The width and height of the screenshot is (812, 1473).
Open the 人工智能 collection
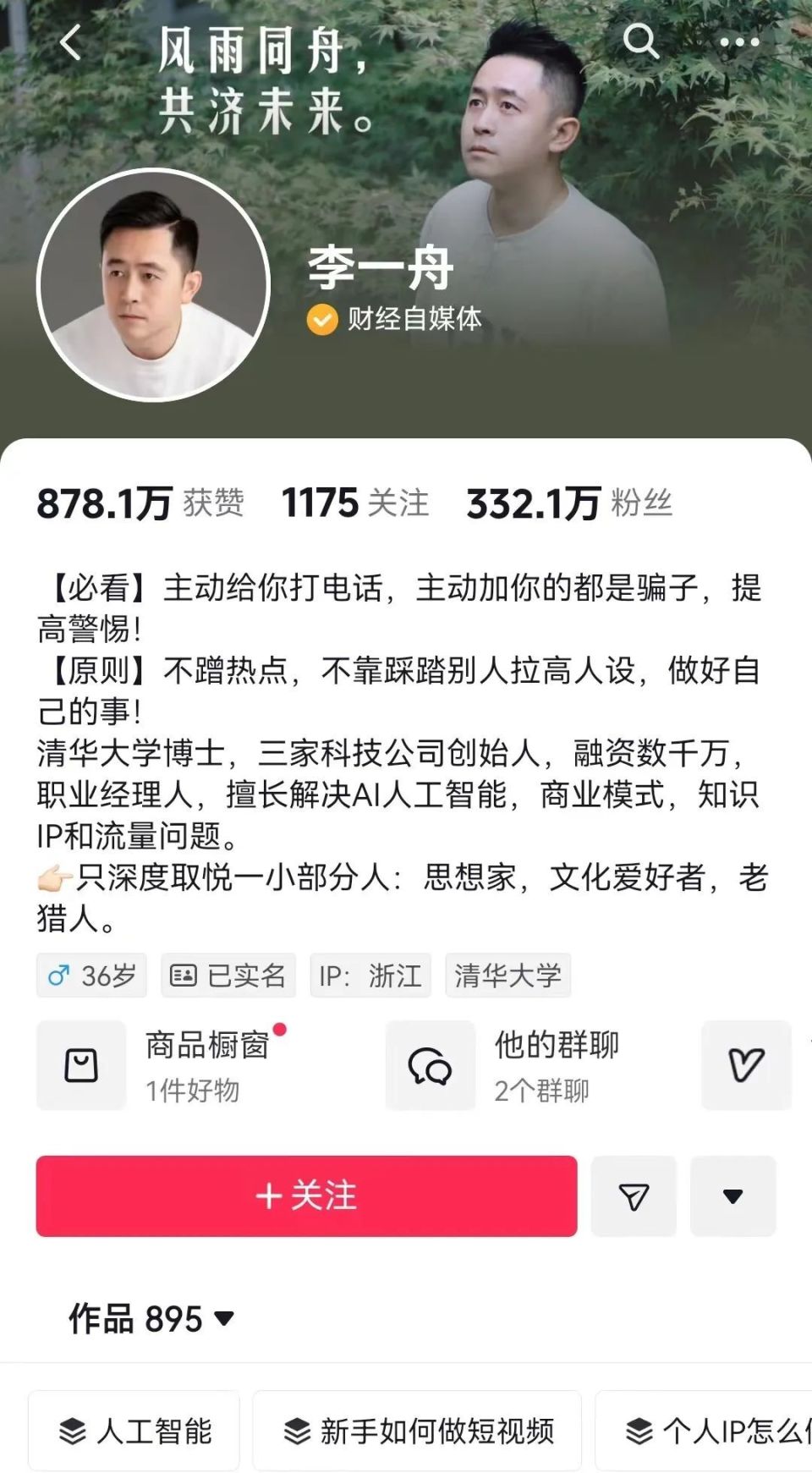coord(134,1431)
